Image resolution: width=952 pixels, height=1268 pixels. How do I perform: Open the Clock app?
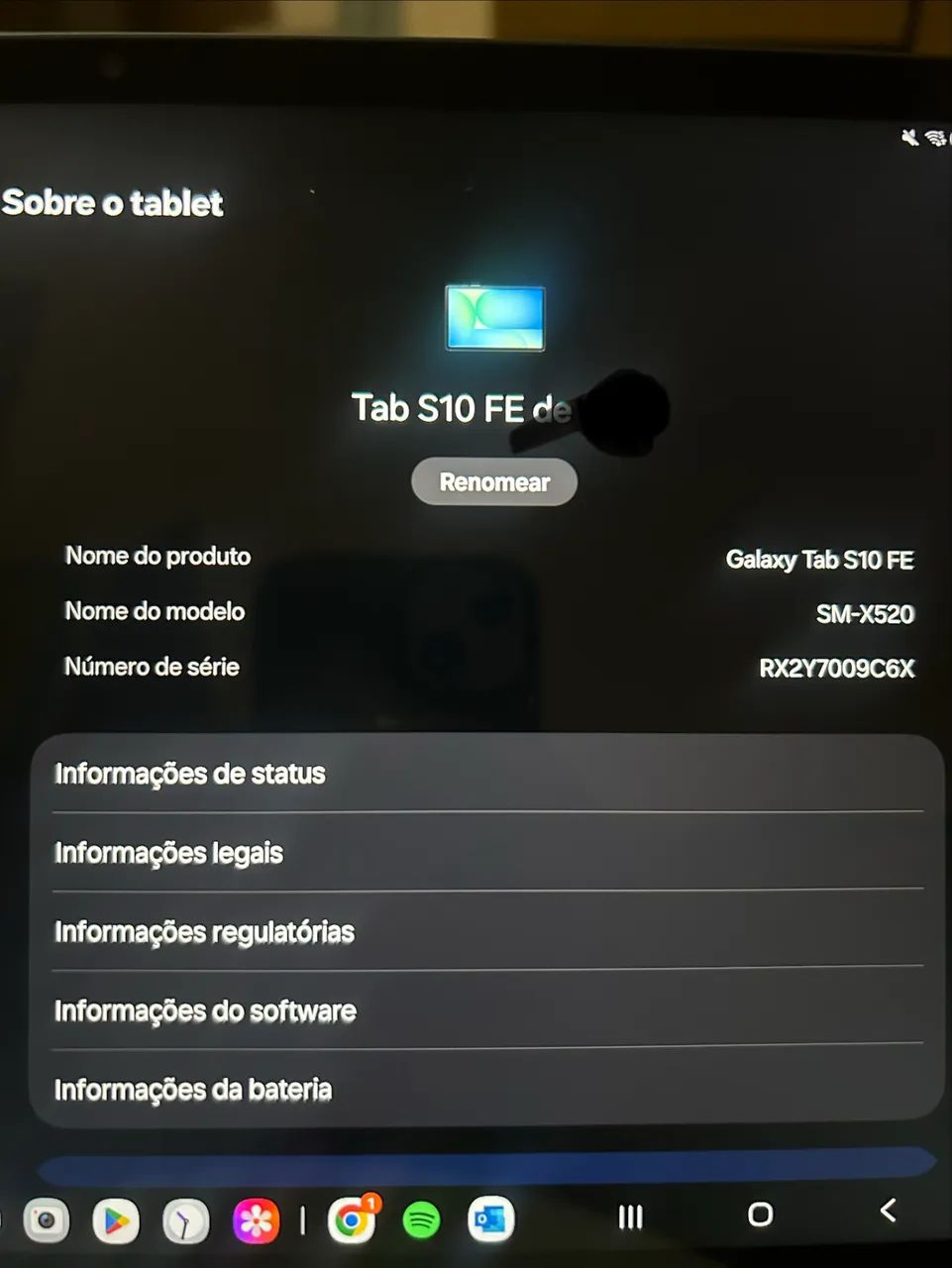click(x=184, y=1219)
